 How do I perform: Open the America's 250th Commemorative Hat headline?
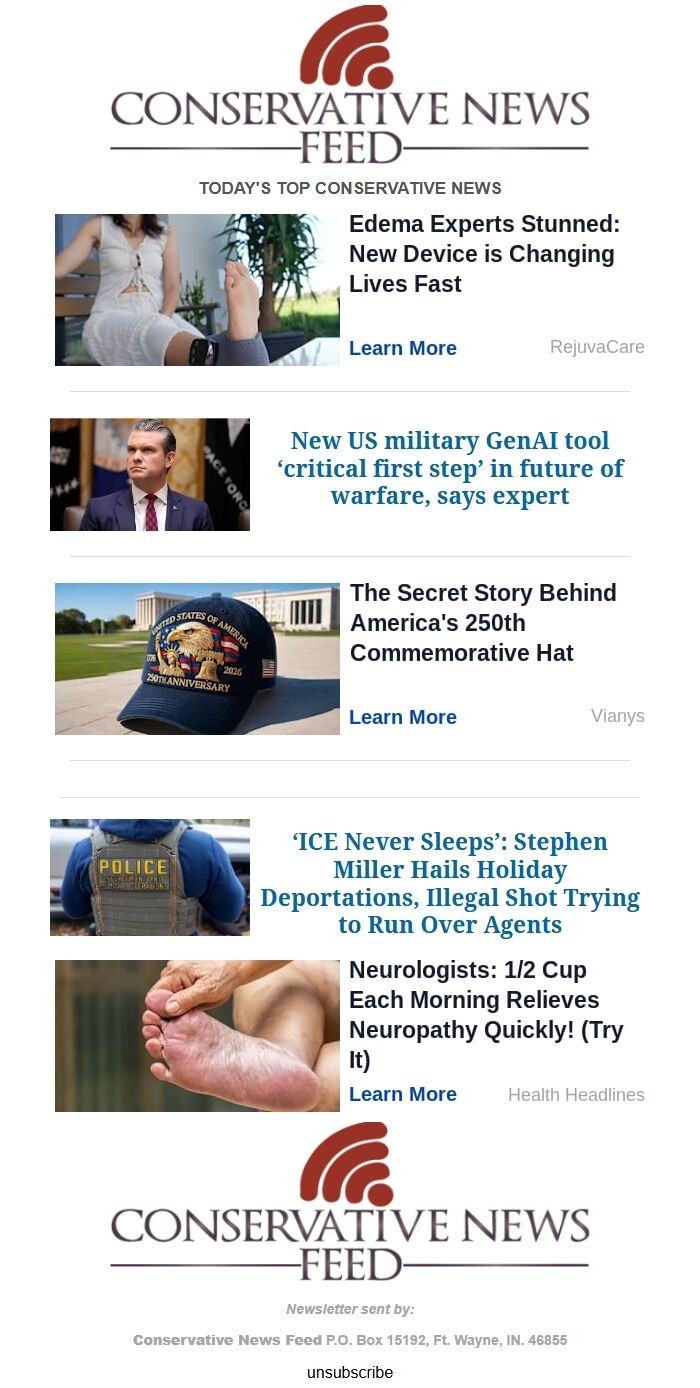pos(483,623)
